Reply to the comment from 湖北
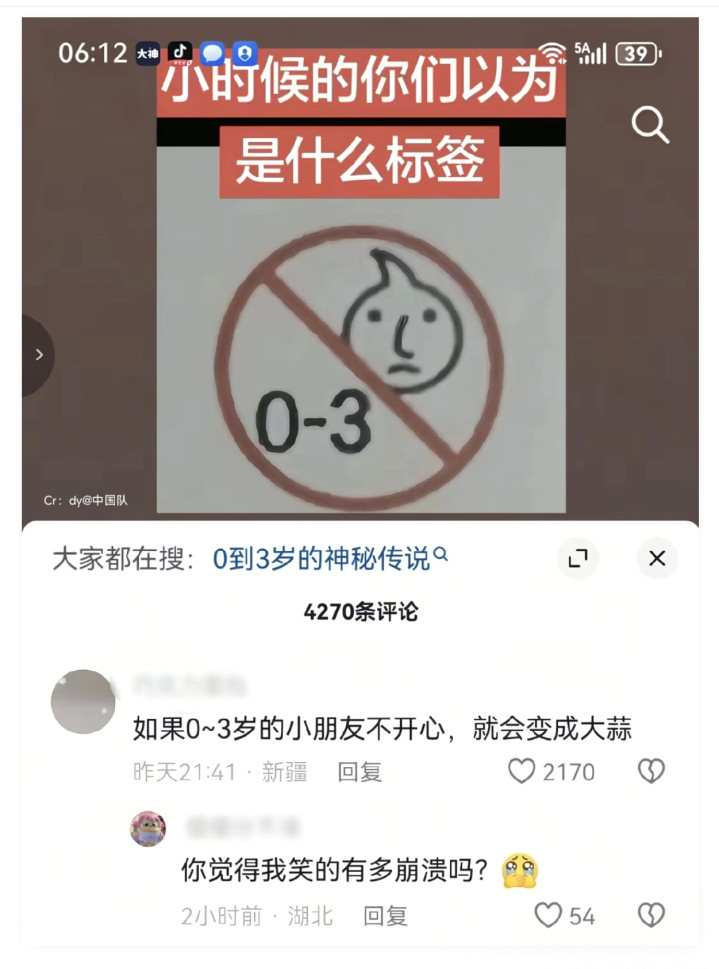The width and height of the screenshot is (719, 969). (385, 916)
